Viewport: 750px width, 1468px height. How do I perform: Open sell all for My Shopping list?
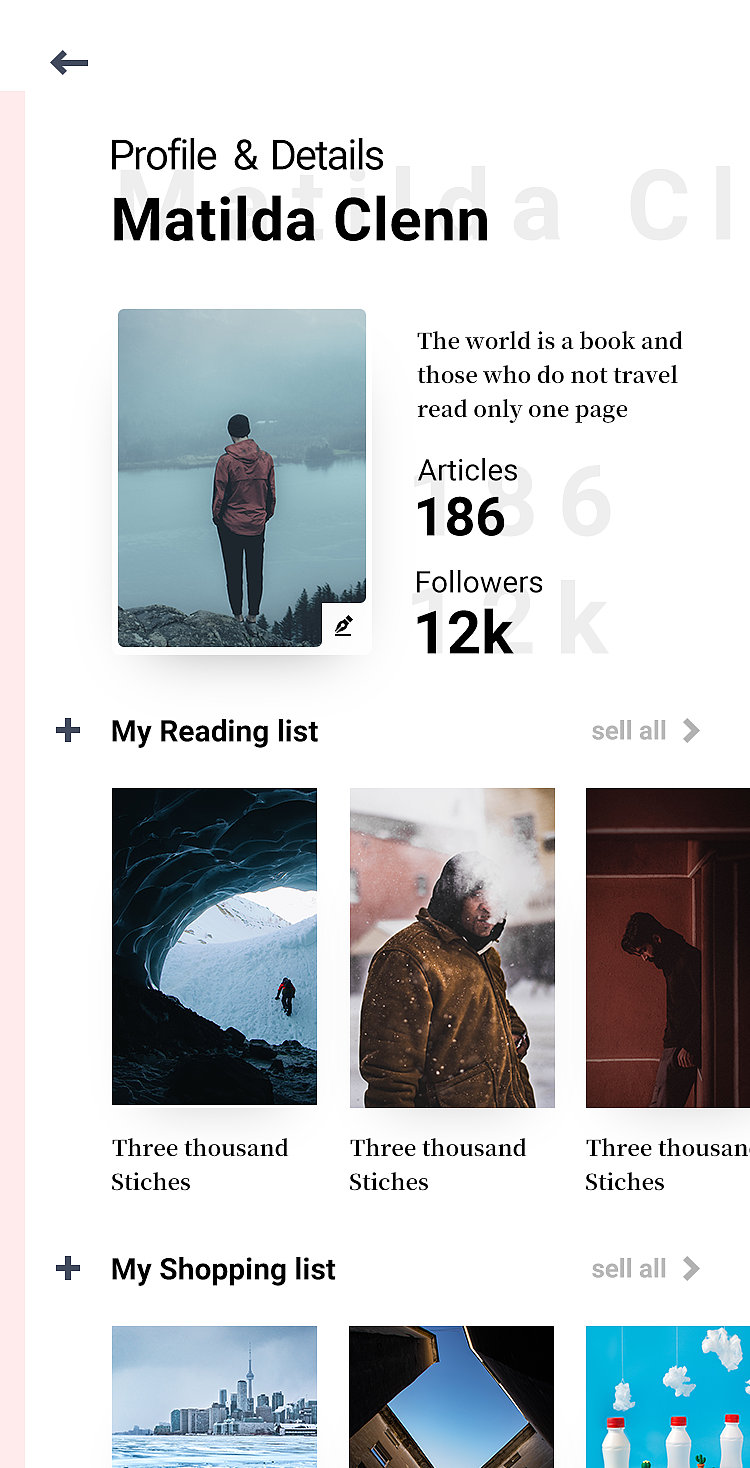point(645,1269)
